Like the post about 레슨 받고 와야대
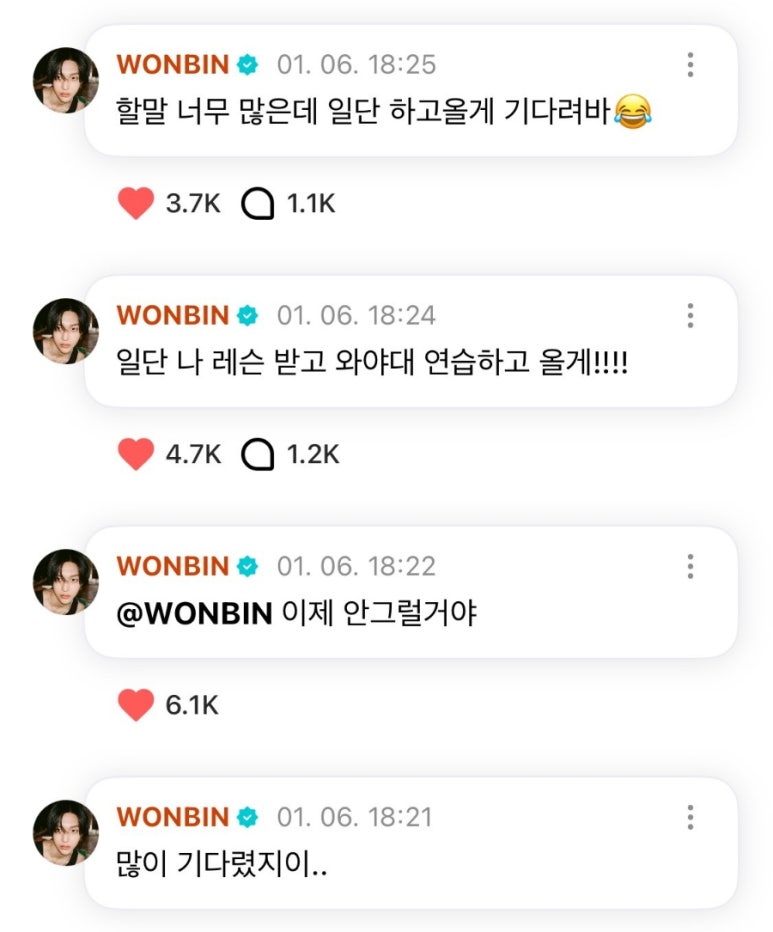This screenshot has height=932, width=773. pyautogui.click(x=136, y=455)
